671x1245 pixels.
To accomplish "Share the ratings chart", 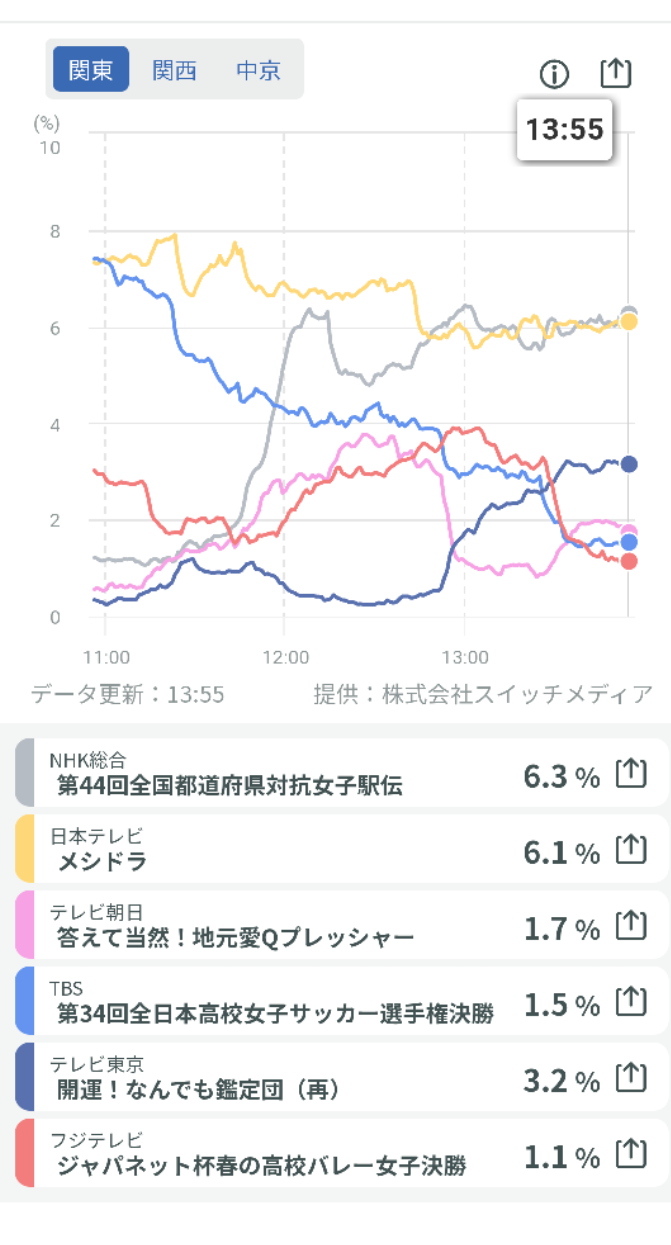I will (616, 72).
